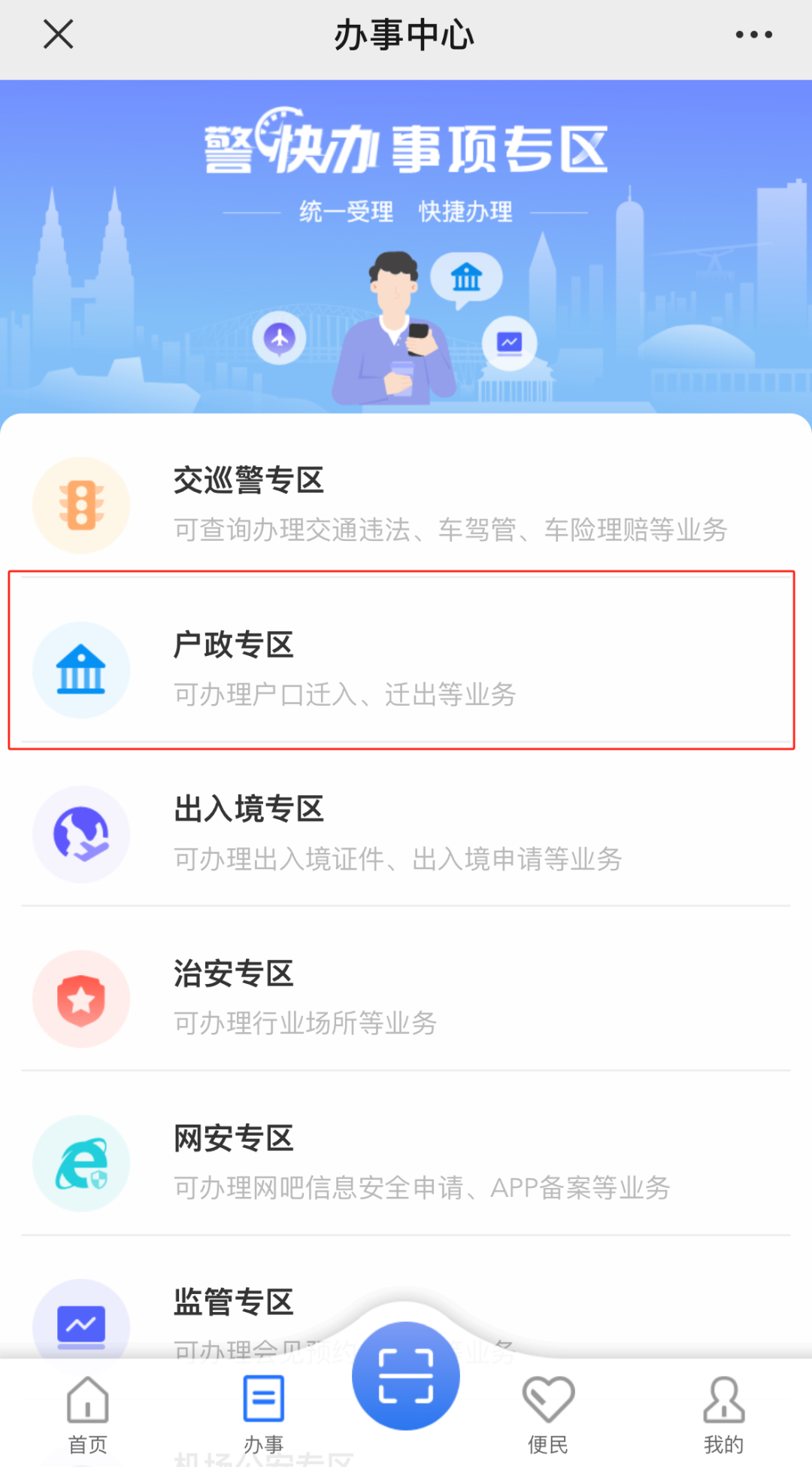Tap the blue scan button
Viewport: 812px width, 1467px height.
pyautogui.click(x=406, y=1375)
